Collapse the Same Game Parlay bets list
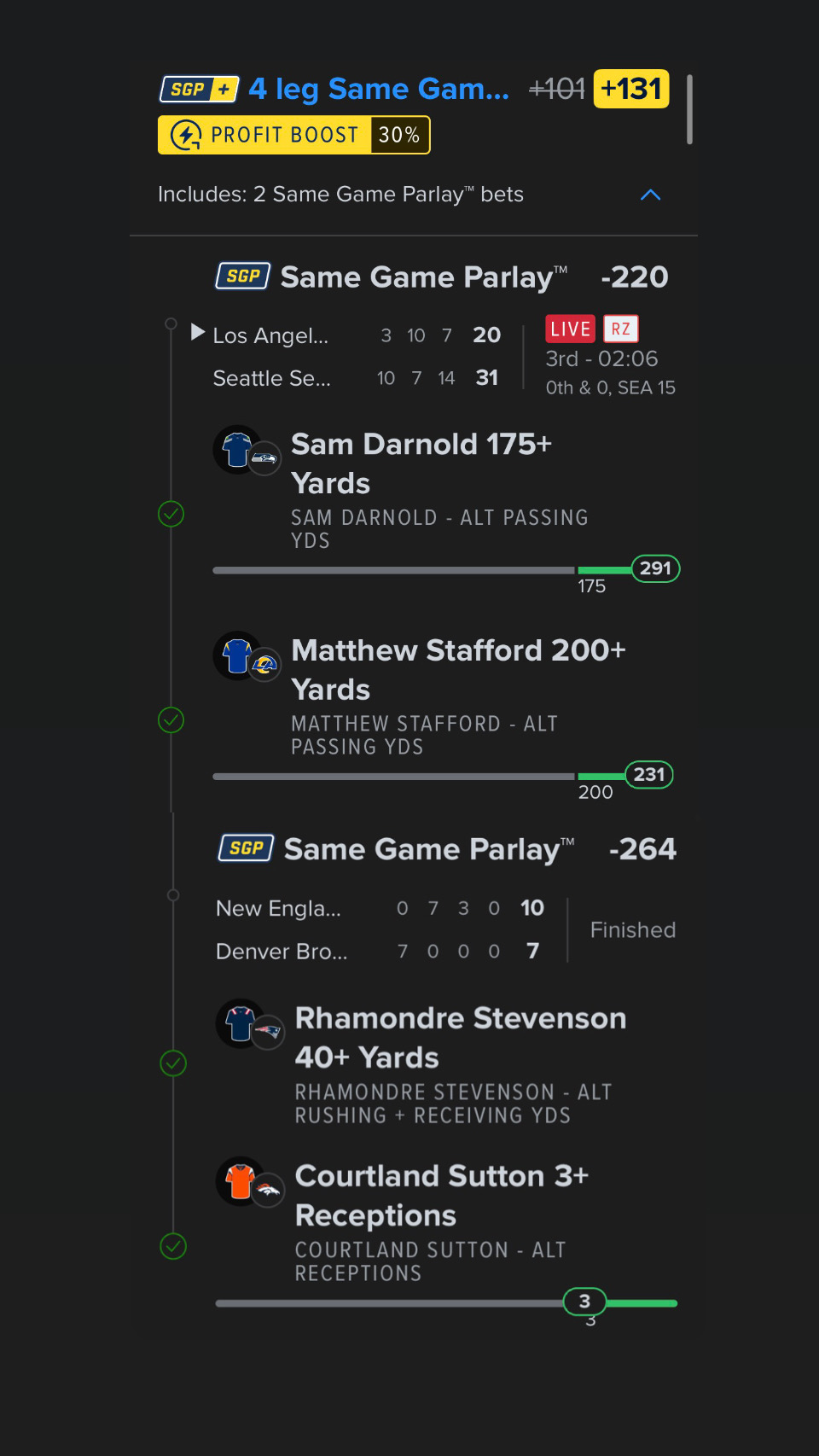 tap(650, 195)
